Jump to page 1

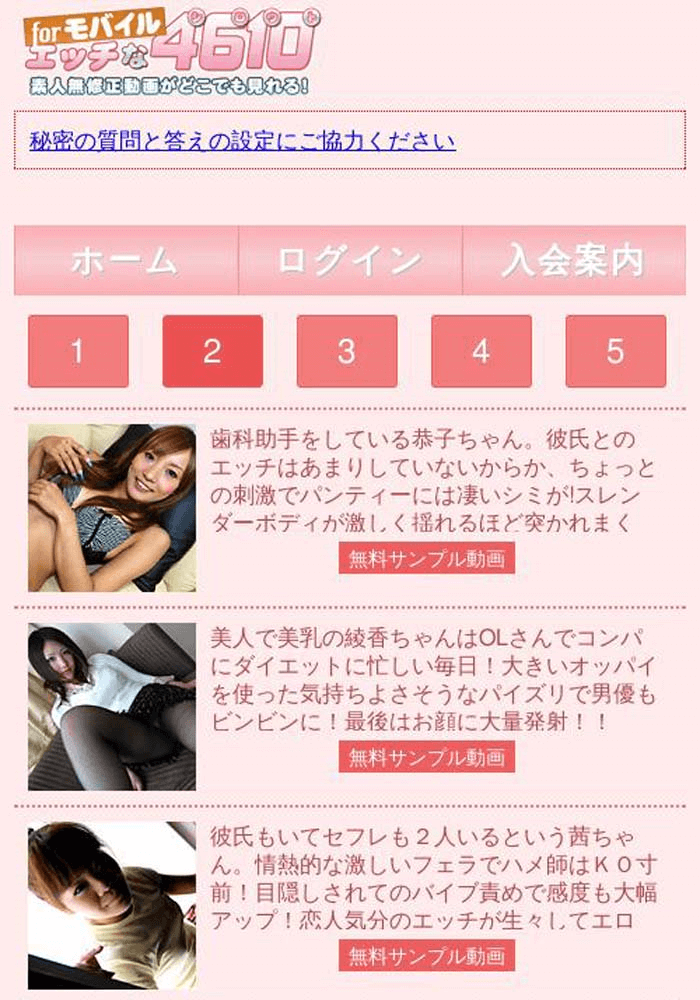point(78,351)
